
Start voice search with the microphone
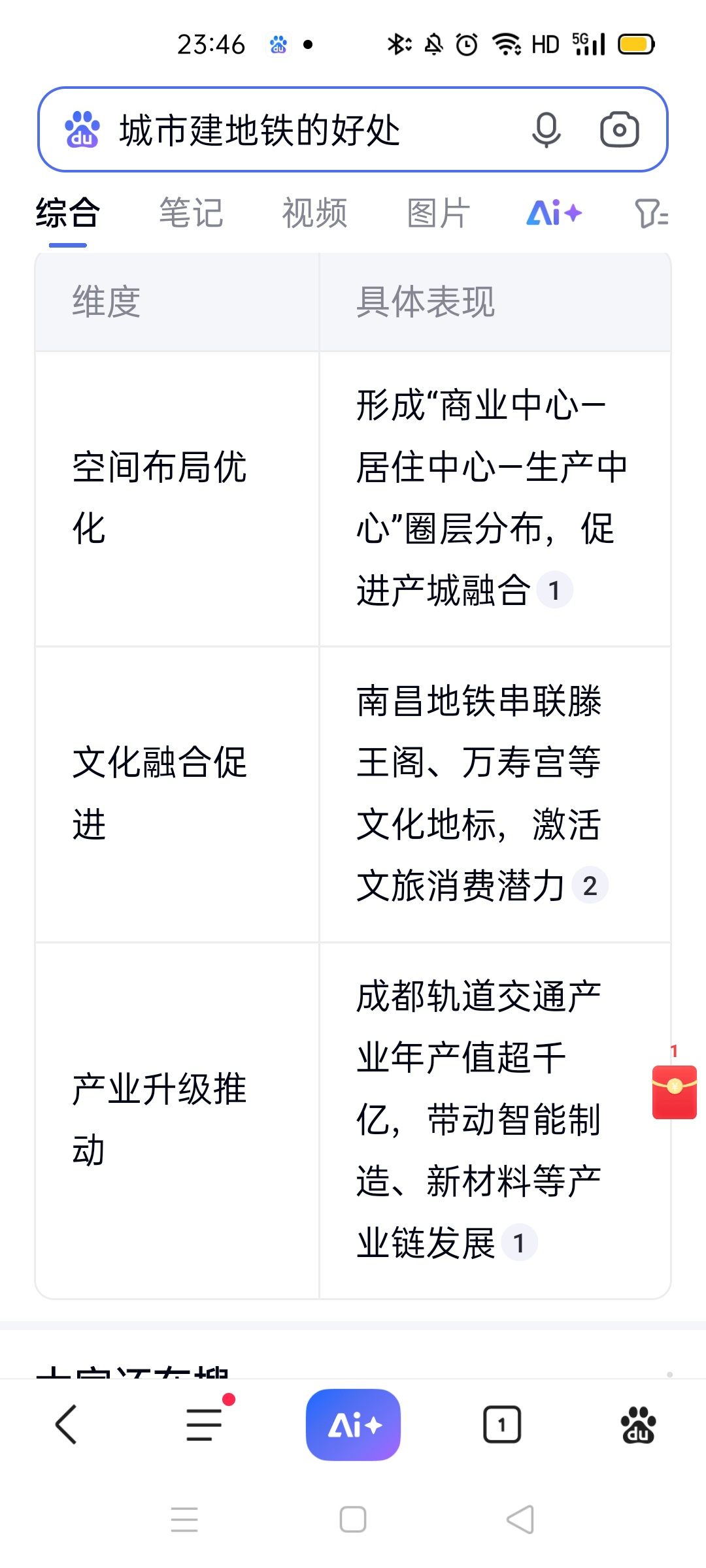click(546, 129)
